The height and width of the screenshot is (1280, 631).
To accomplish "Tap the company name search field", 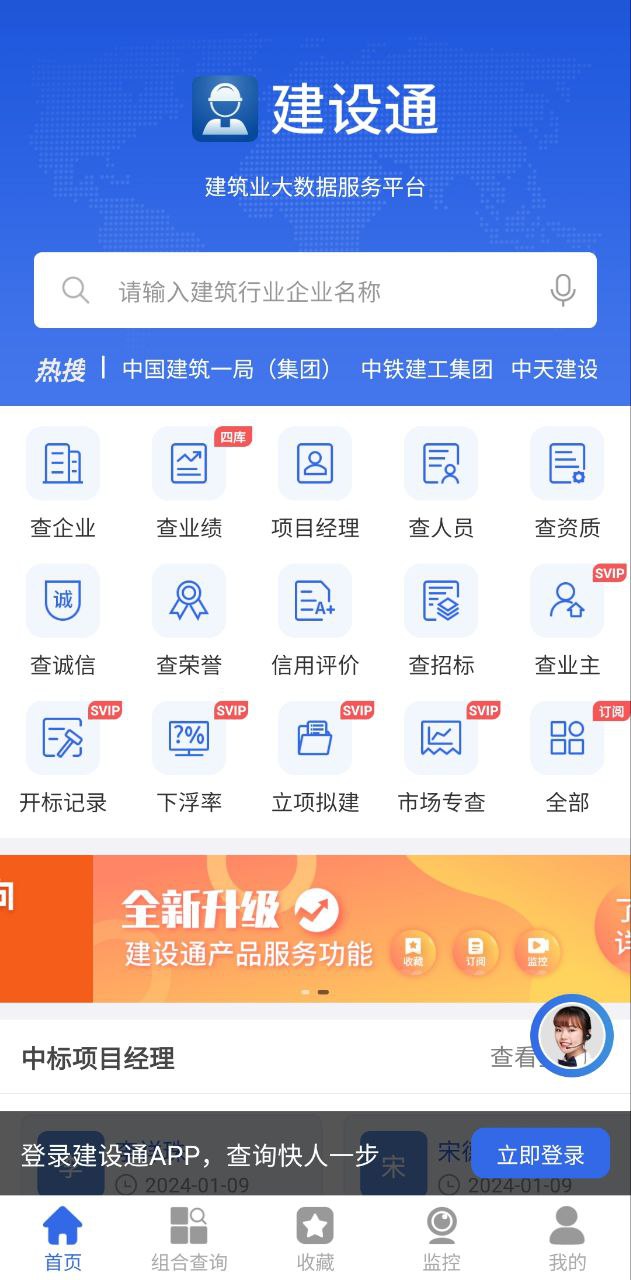I will tap(300, 291).
